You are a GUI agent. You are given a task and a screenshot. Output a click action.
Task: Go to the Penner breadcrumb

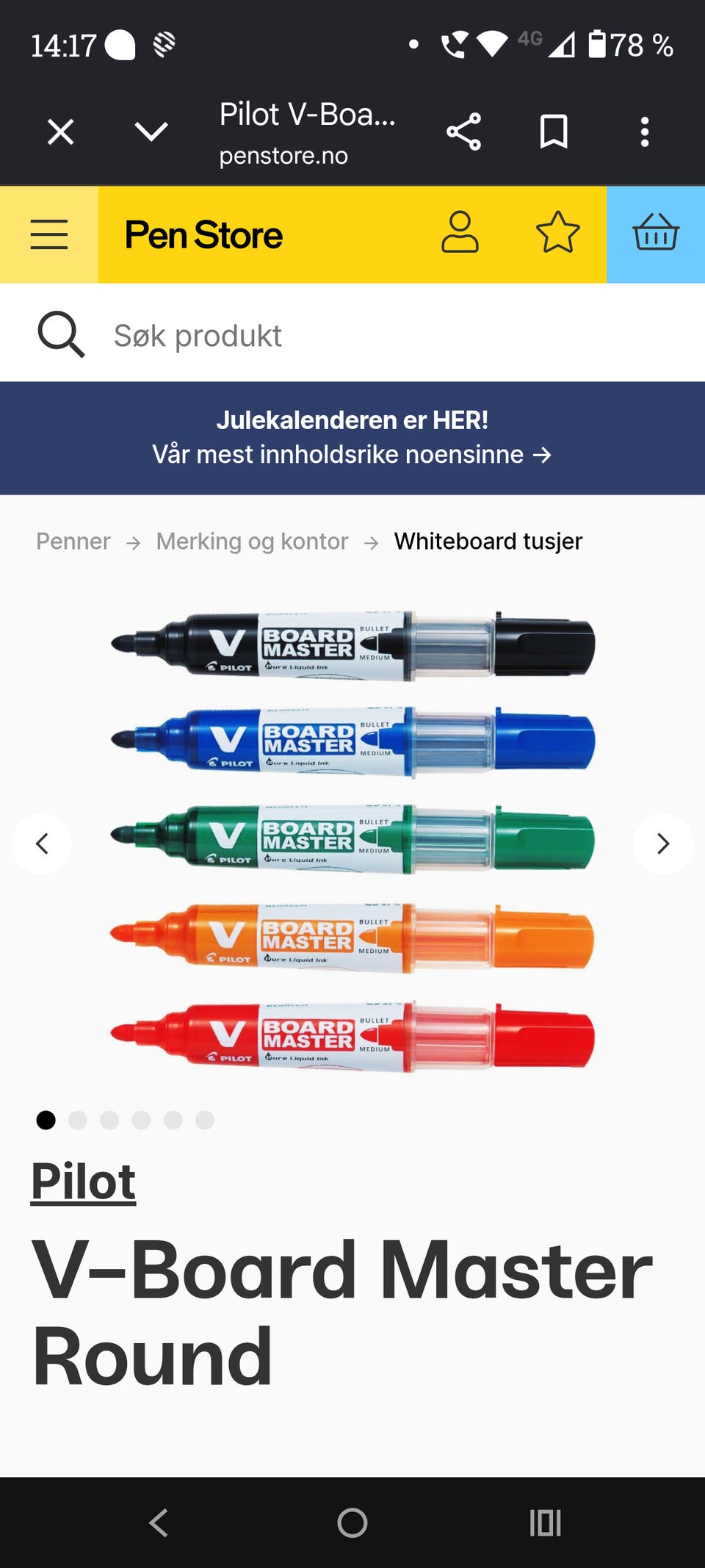click(x=73, y=542)
